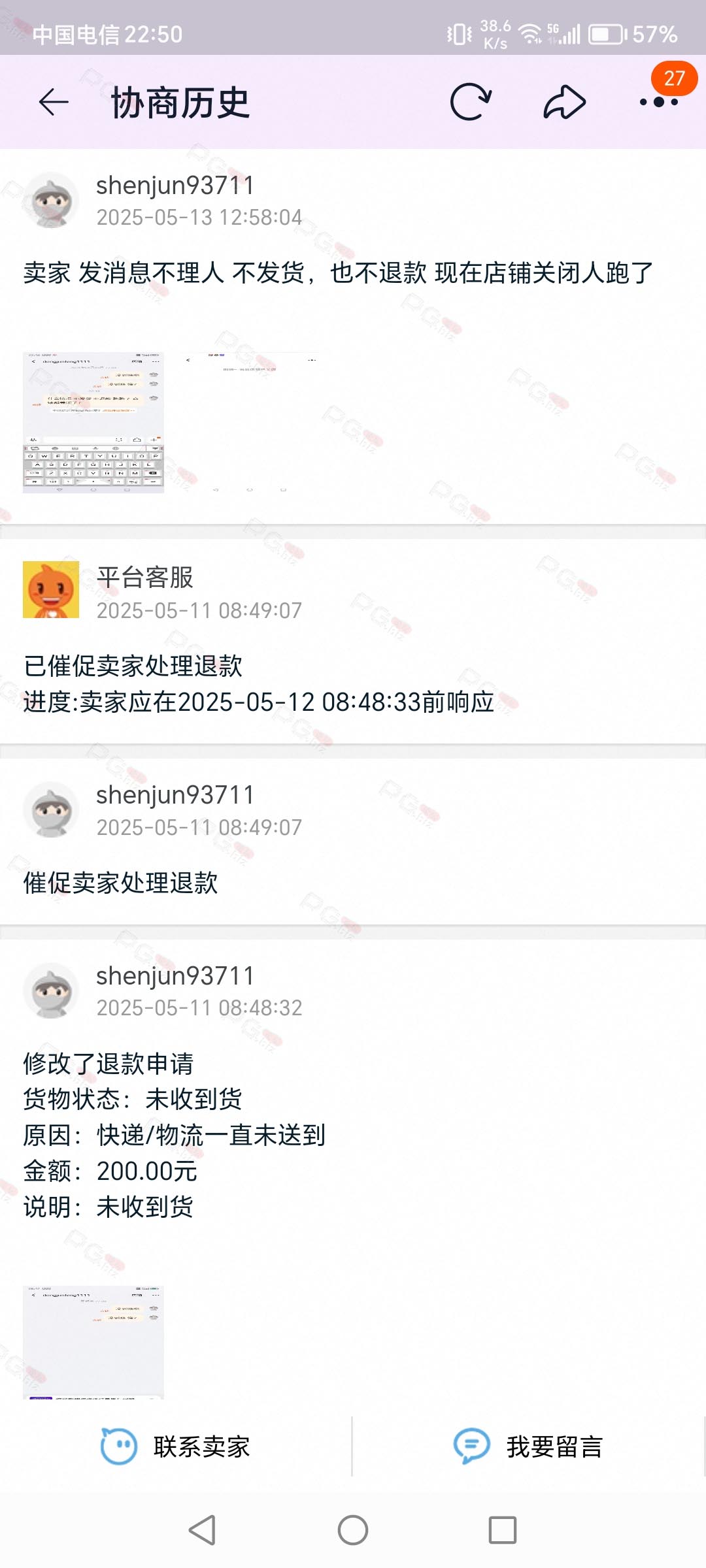
Task: Open second screenshot in the 05-13 message
Action: [250, 423]
